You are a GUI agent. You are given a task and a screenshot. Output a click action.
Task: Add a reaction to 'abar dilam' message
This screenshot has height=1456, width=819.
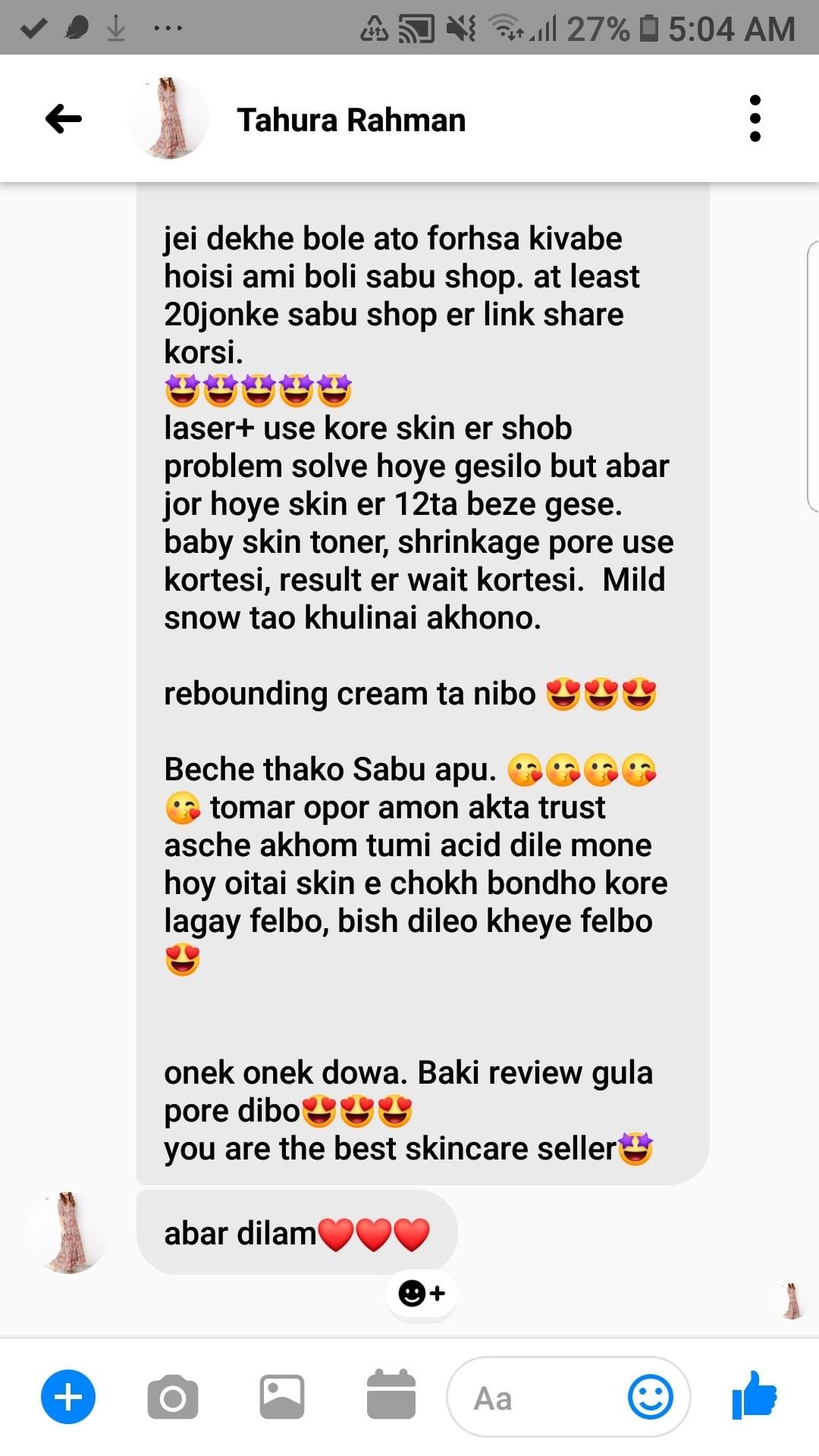422,1293
